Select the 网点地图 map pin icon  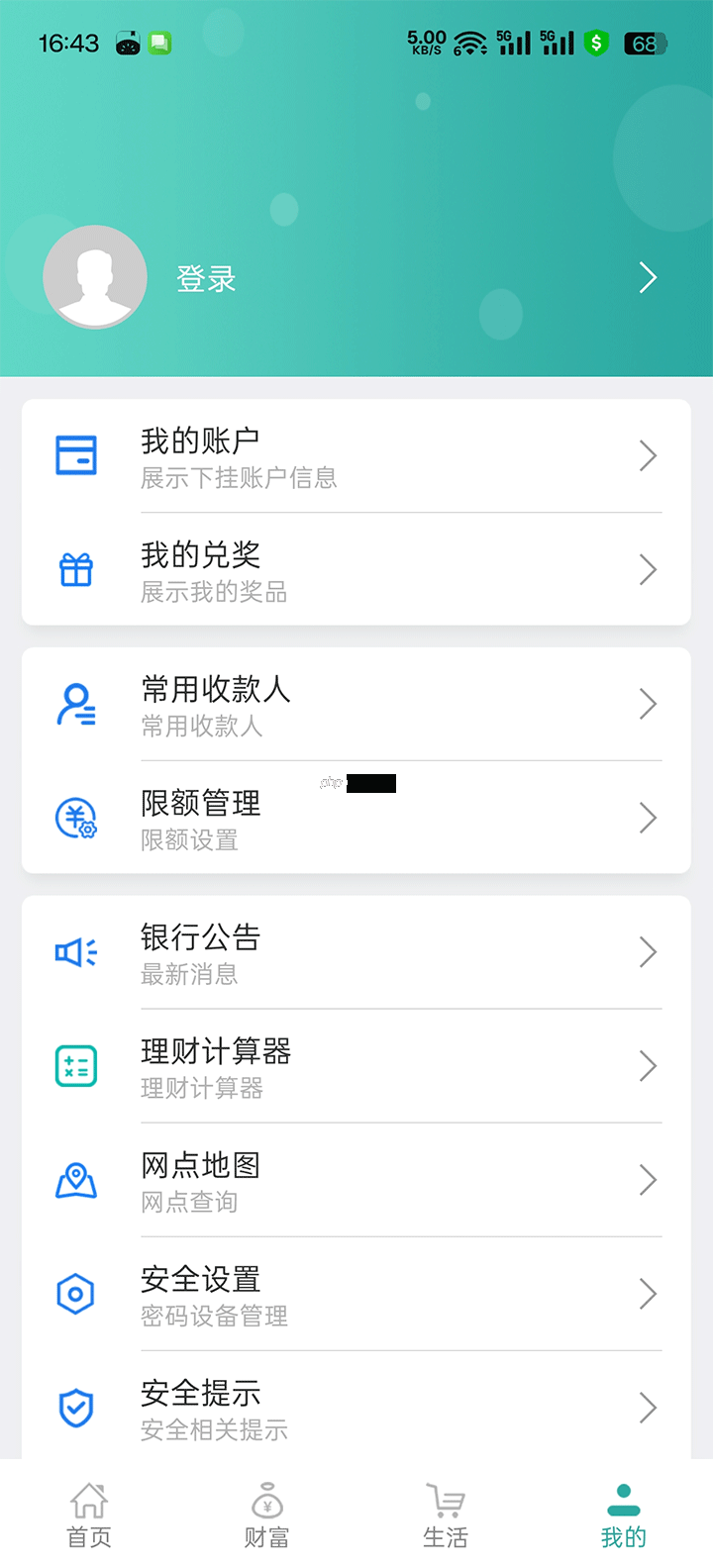click(75, 1179)
